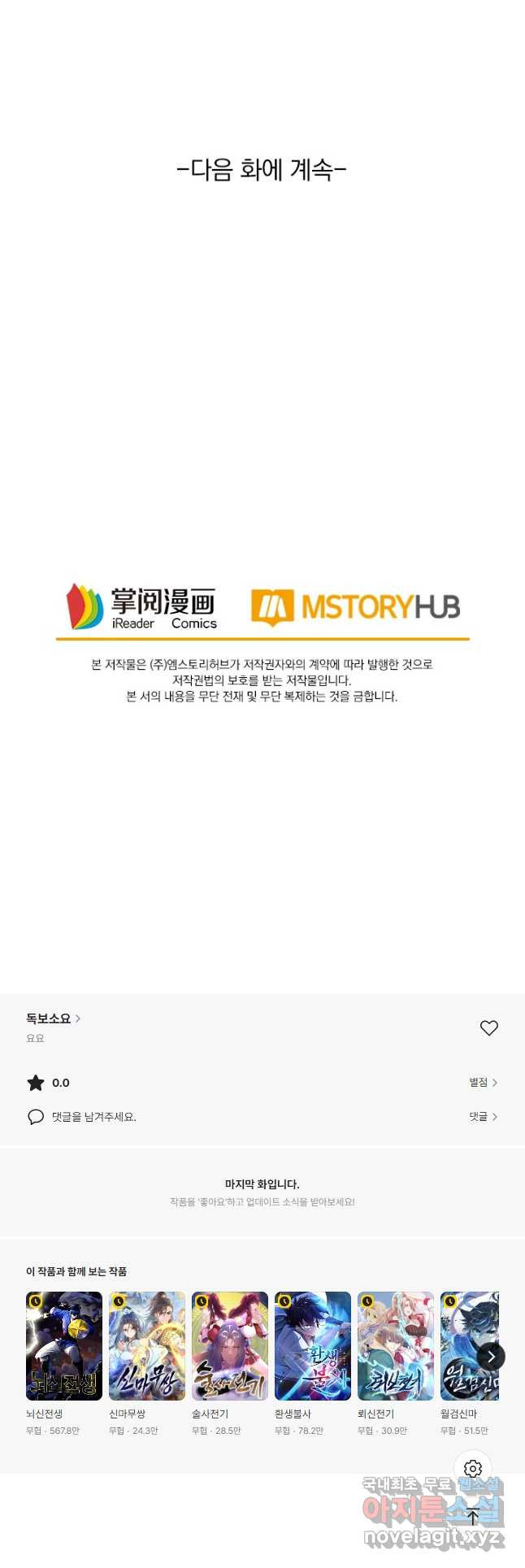This screenshot has width=525, height=1568.
Task: Like this series with the heart icon
Action: pyautogui.click(x=488, y=1028)
